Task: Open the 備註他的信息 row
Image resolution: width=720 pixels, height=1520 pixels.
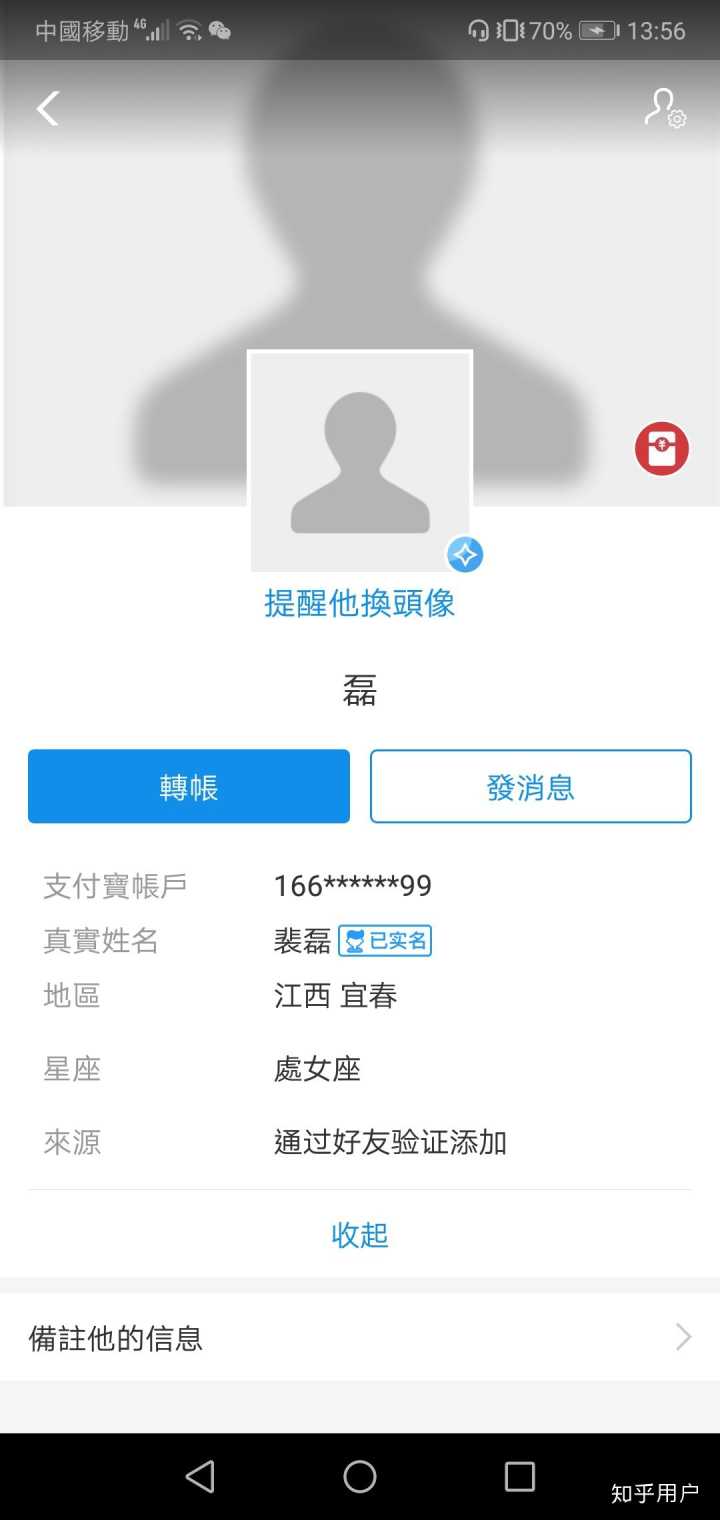Action: (360, 1338)
